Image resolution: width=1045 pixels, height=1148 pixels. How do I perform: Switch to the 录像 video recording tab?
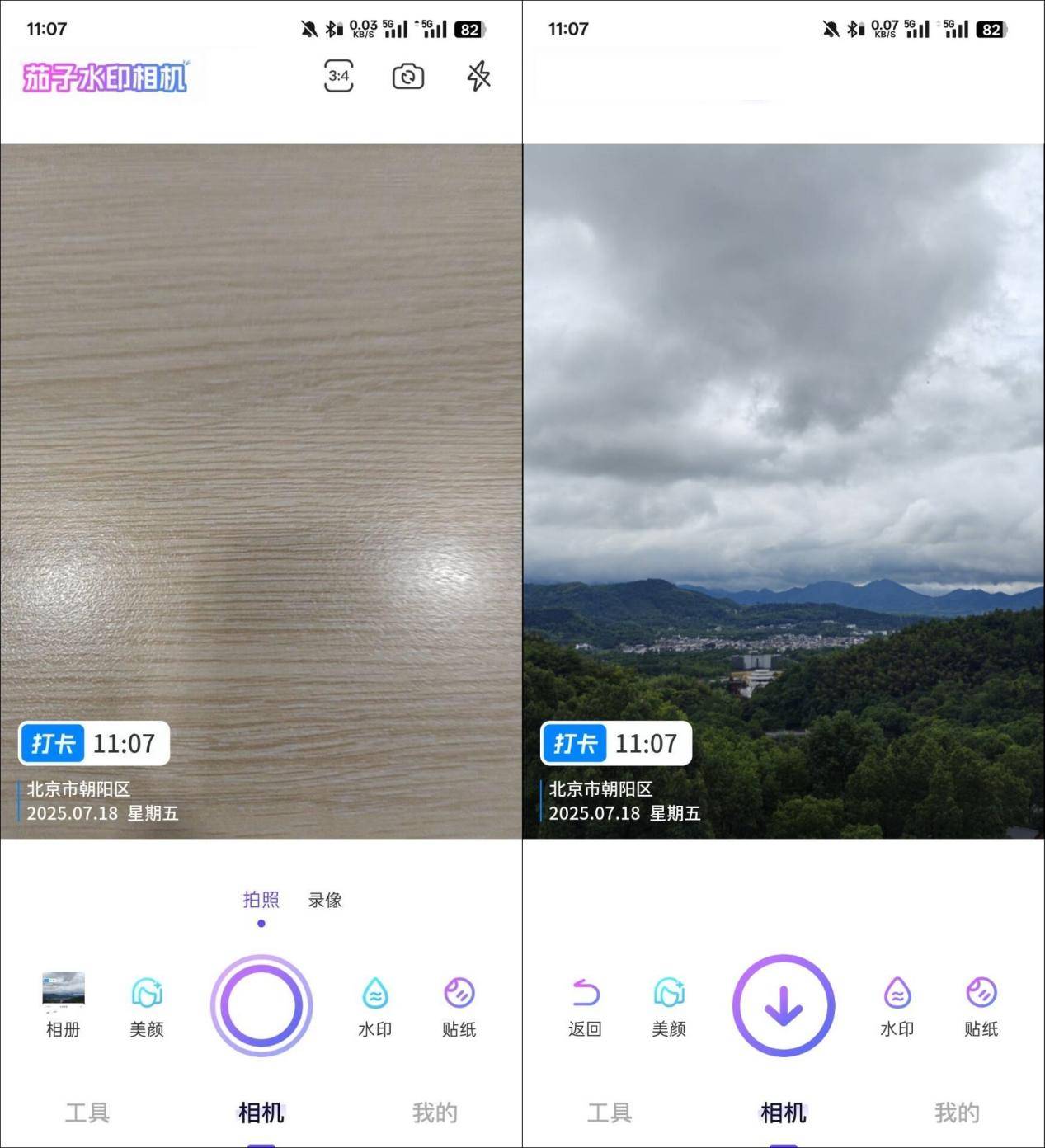point(324,900)
